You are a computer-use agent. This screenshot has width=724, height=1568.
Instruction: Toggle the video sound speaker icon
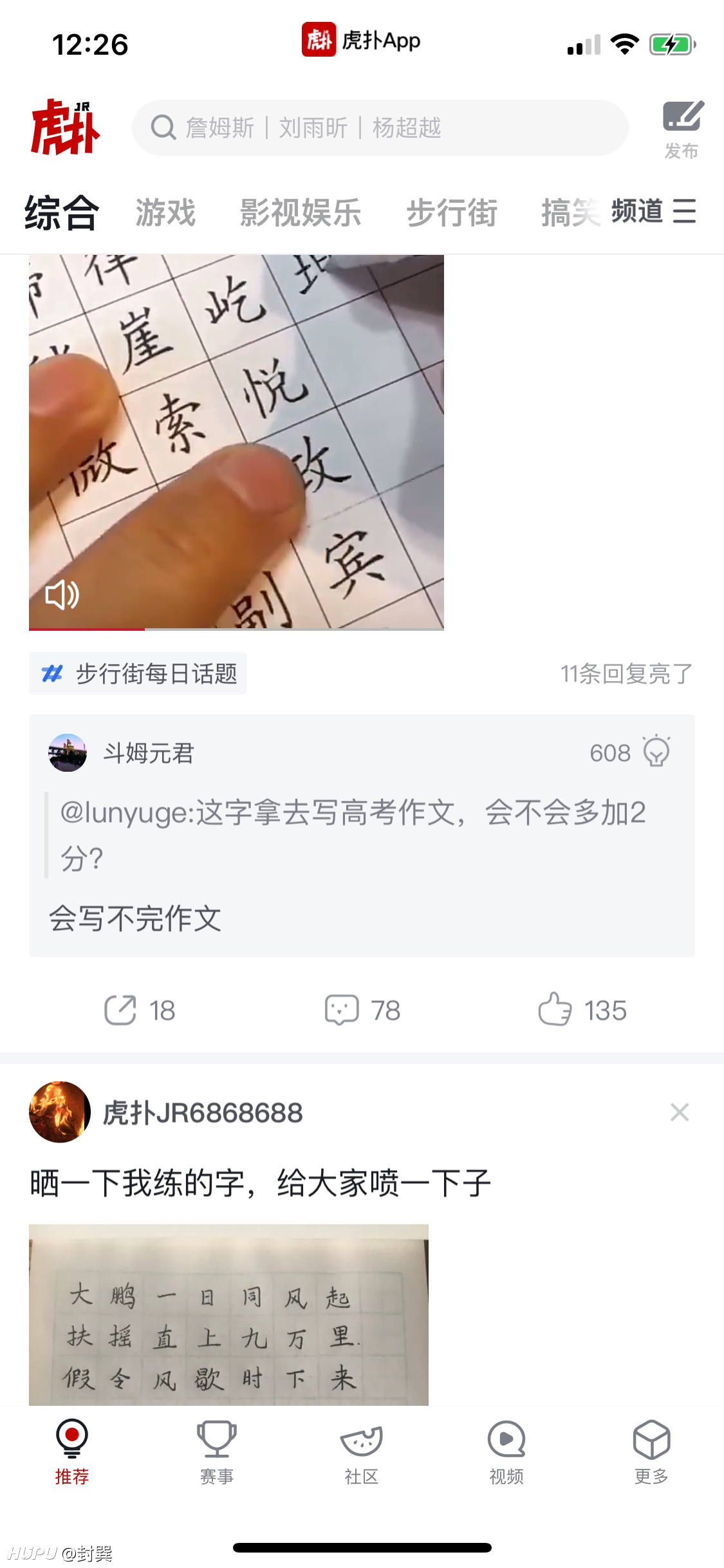(x=62, y=594)
